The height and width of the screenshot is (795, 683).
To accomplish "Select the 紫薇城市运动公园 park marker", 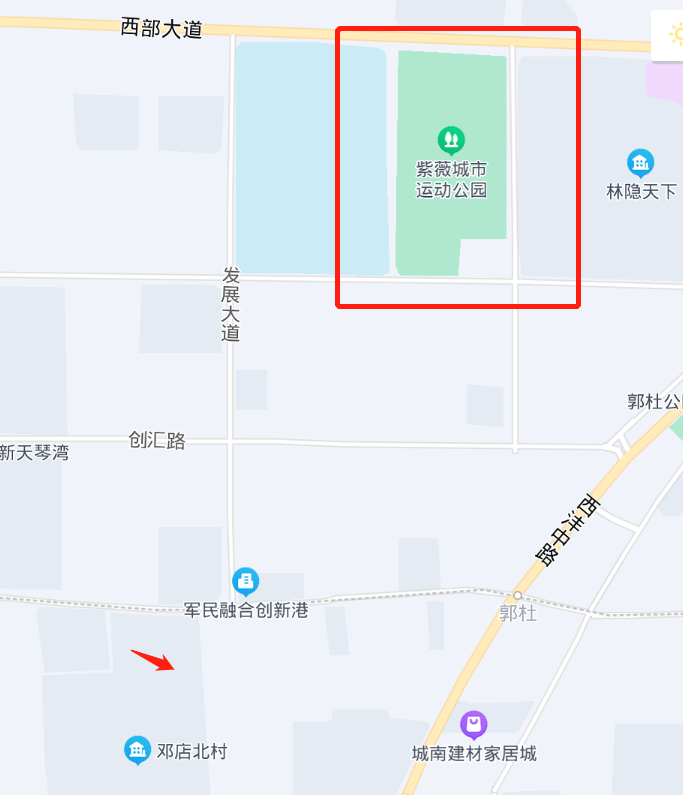I will tap(451, 139).
